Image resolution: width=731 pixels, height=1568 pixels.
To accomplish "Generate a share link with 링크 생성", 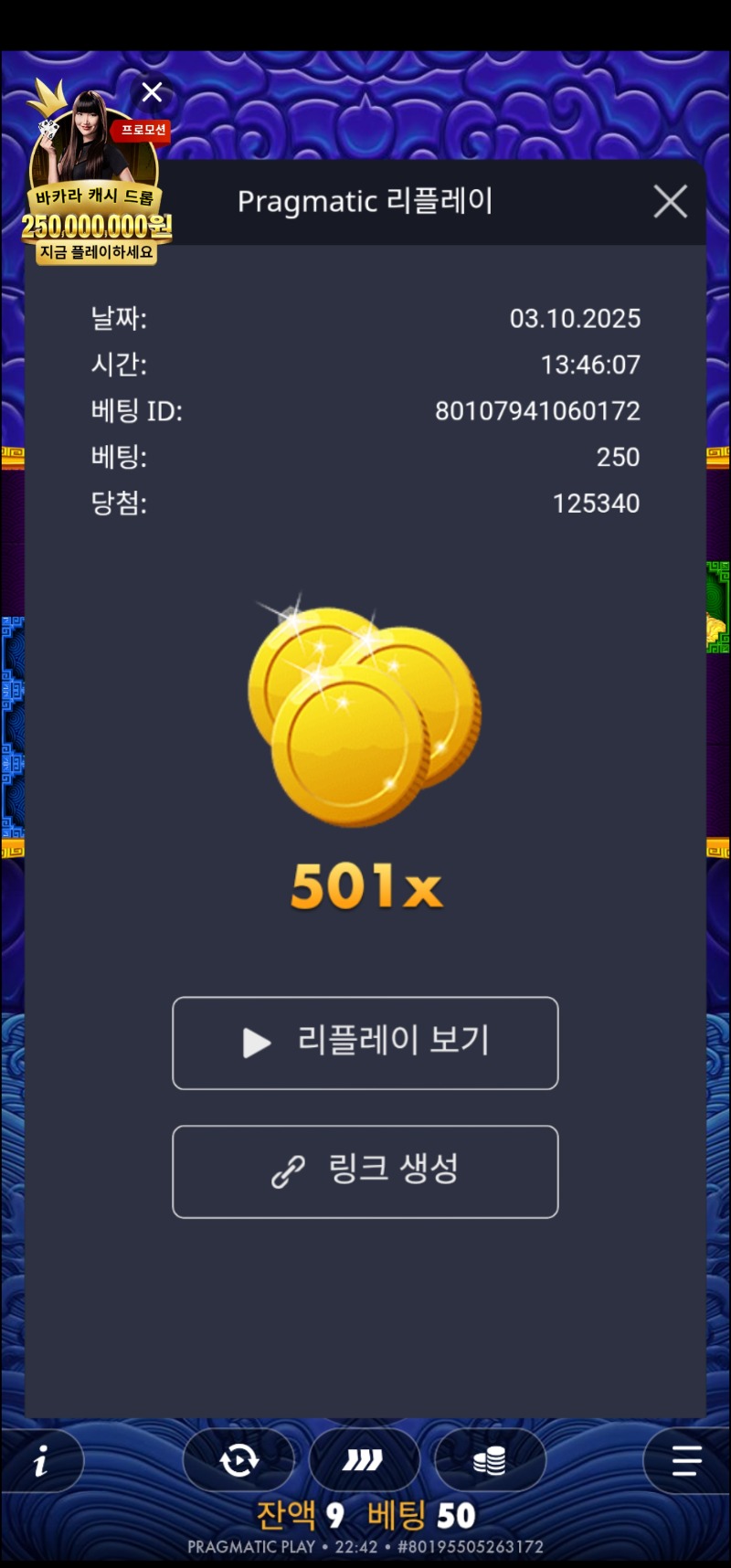I will [365, 1171].
